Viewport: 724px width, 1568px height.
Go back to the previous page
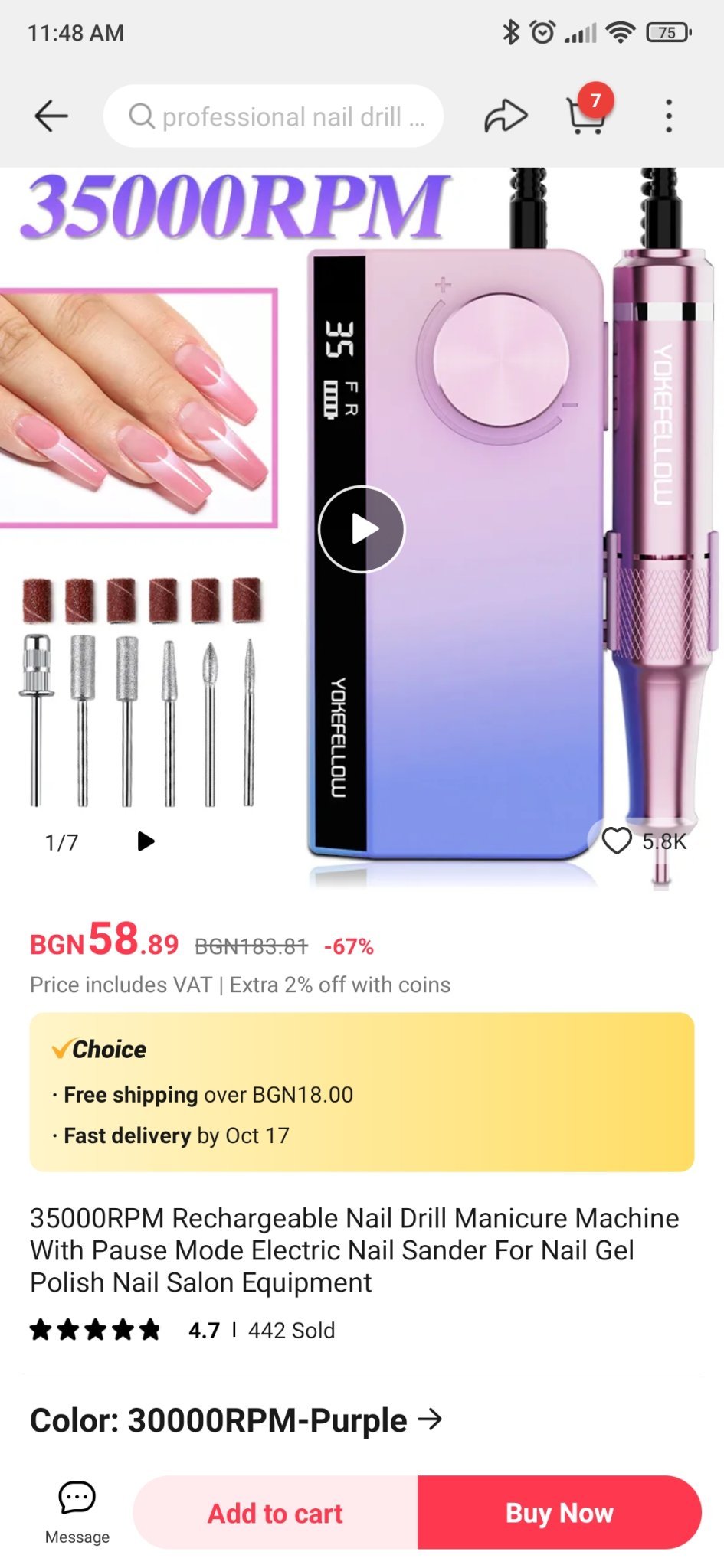coord(51,116)
